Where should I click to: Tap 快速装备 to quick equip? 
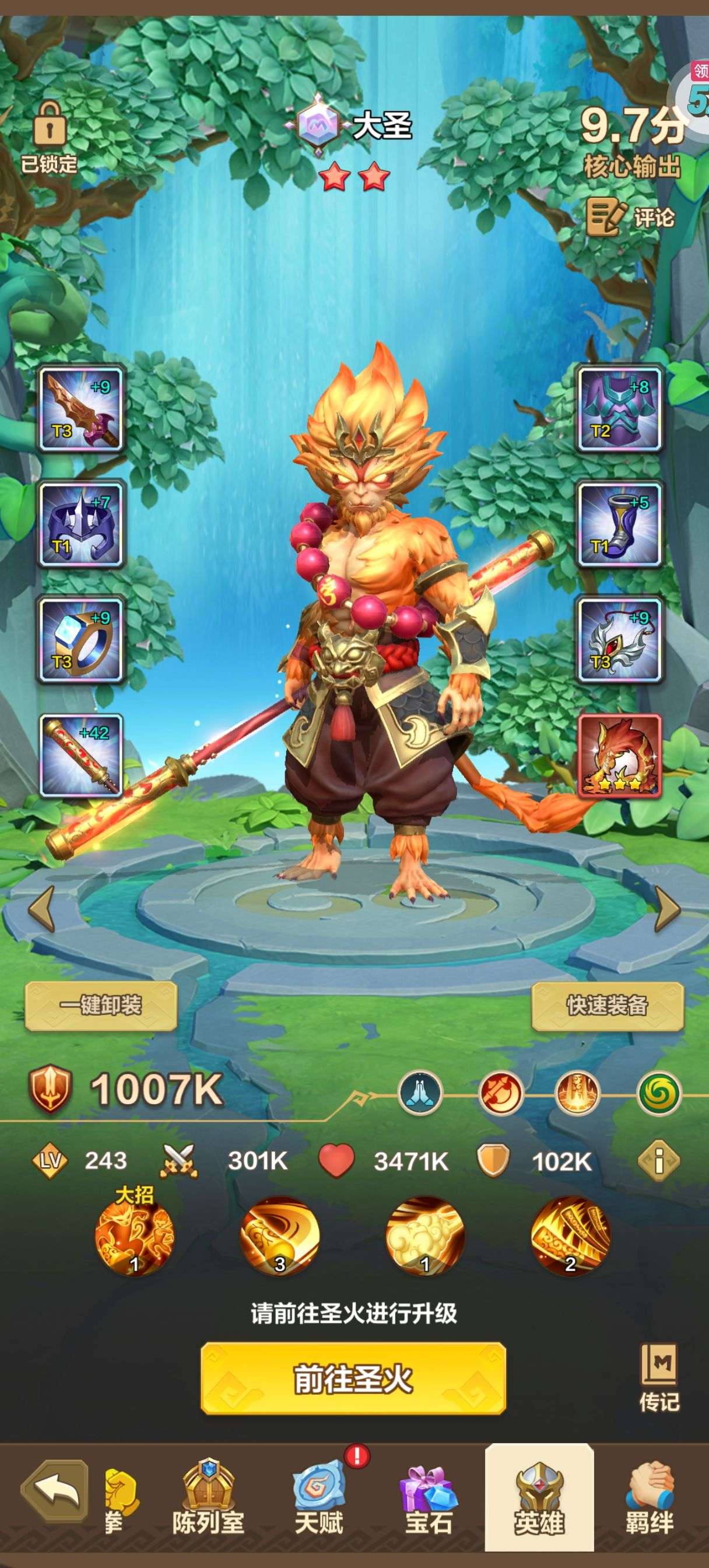[608, 1005]
